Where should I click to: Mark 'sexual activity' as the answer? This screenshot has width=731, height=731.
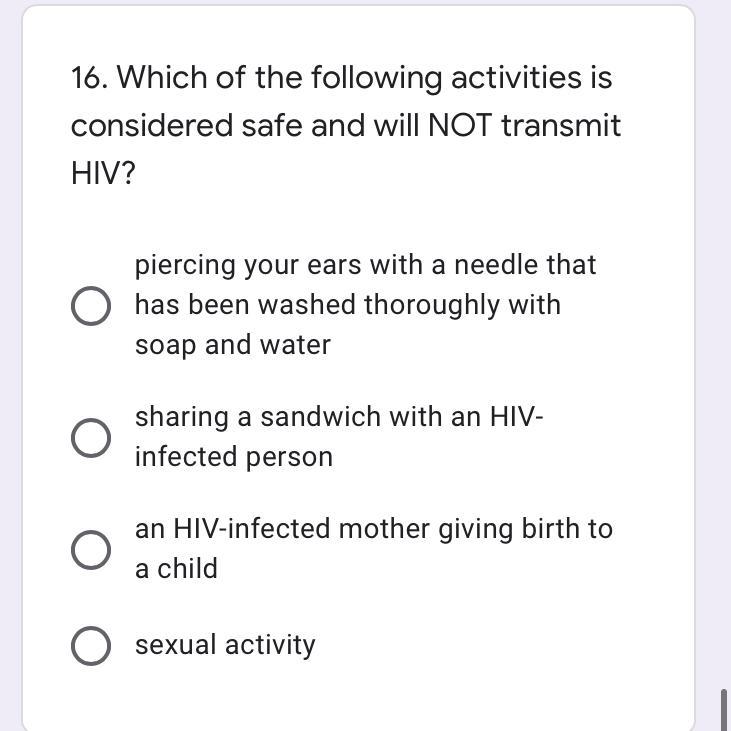(x=91, y=646)
